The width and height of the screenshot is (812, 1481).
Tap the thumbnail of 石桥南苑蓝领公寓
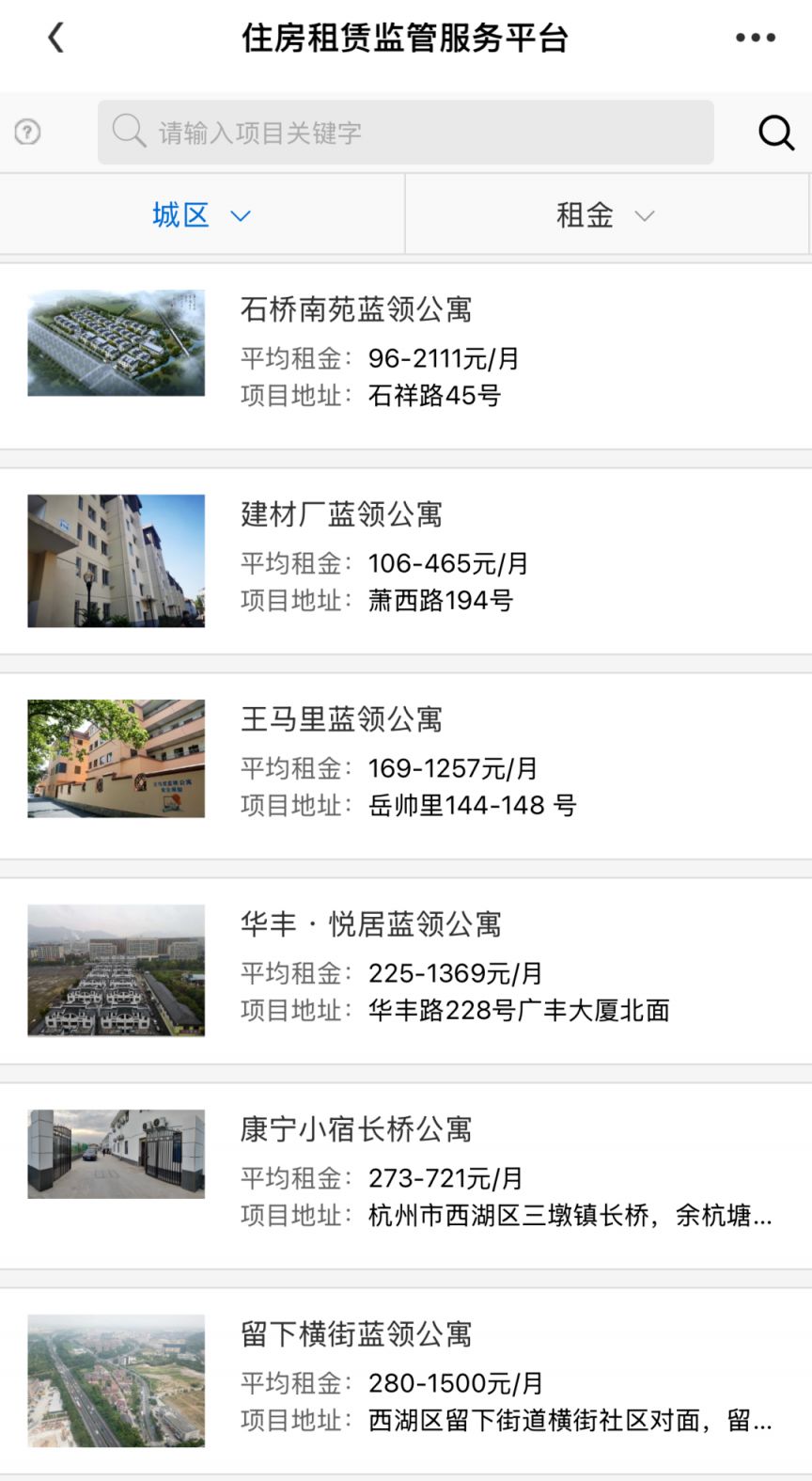tap(115, 341)
